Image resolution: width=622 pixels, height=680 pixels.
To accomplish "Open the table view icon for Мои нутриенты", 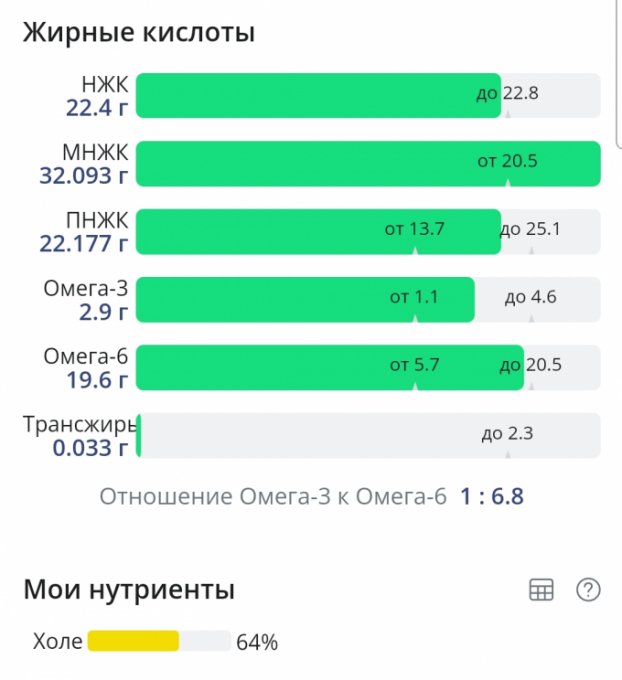I will click(x=541, y=590).
